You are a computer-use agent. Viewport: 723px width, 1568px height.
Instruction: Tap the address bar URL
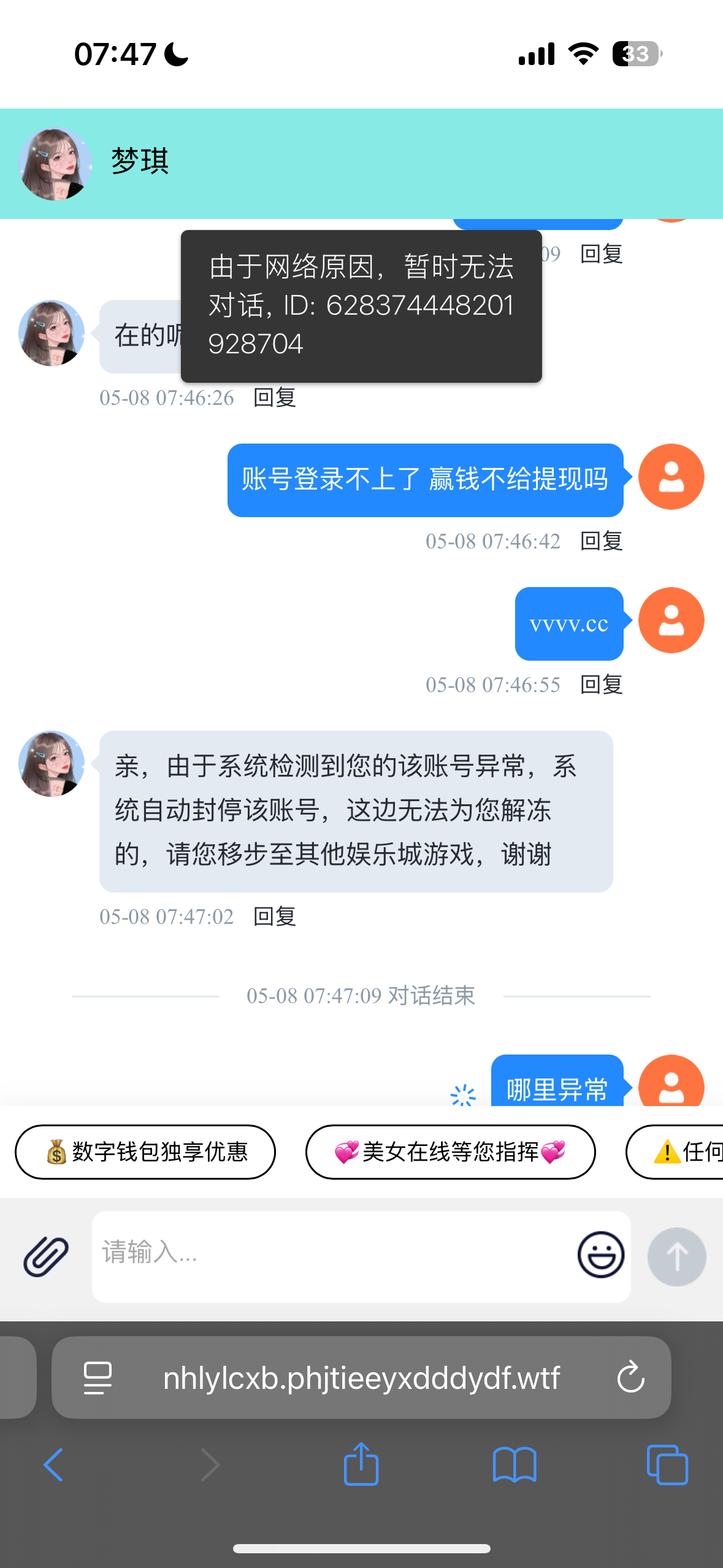point(361,1378)
